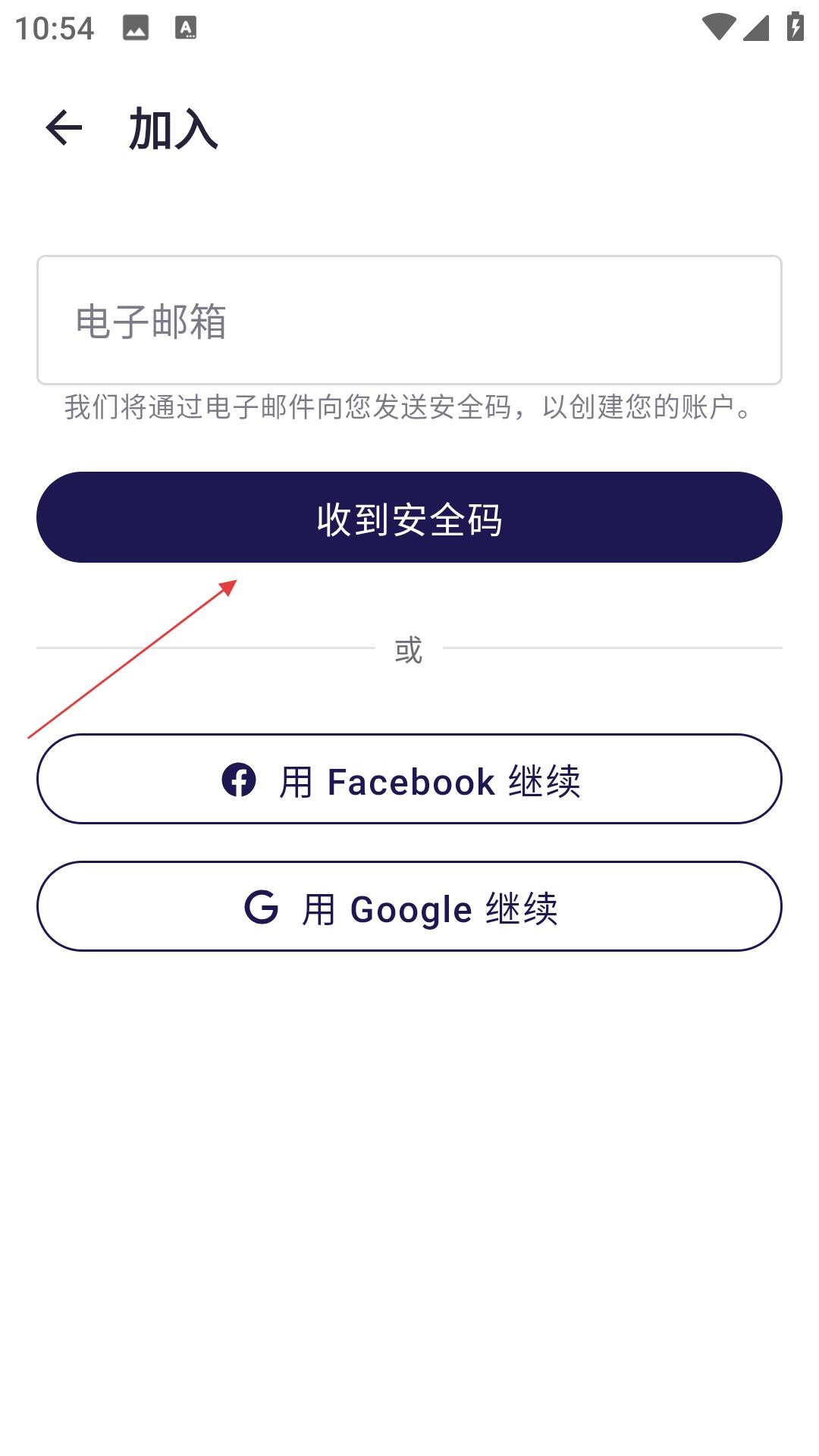Image resolution: width=819 pixels, height=1456 pixels.
Task: Focus the 电子邮箱 email field
Action: click(409, 320)
